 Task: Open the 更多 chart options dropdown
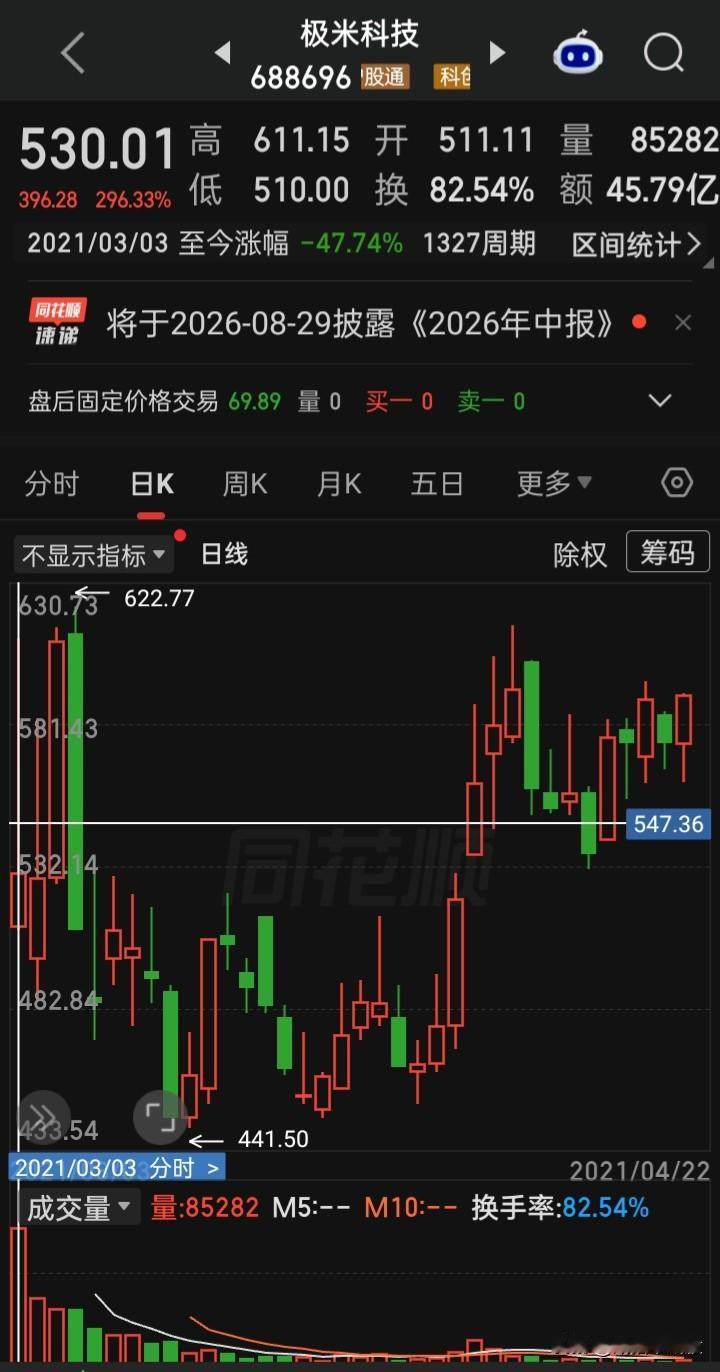(554, 484)
